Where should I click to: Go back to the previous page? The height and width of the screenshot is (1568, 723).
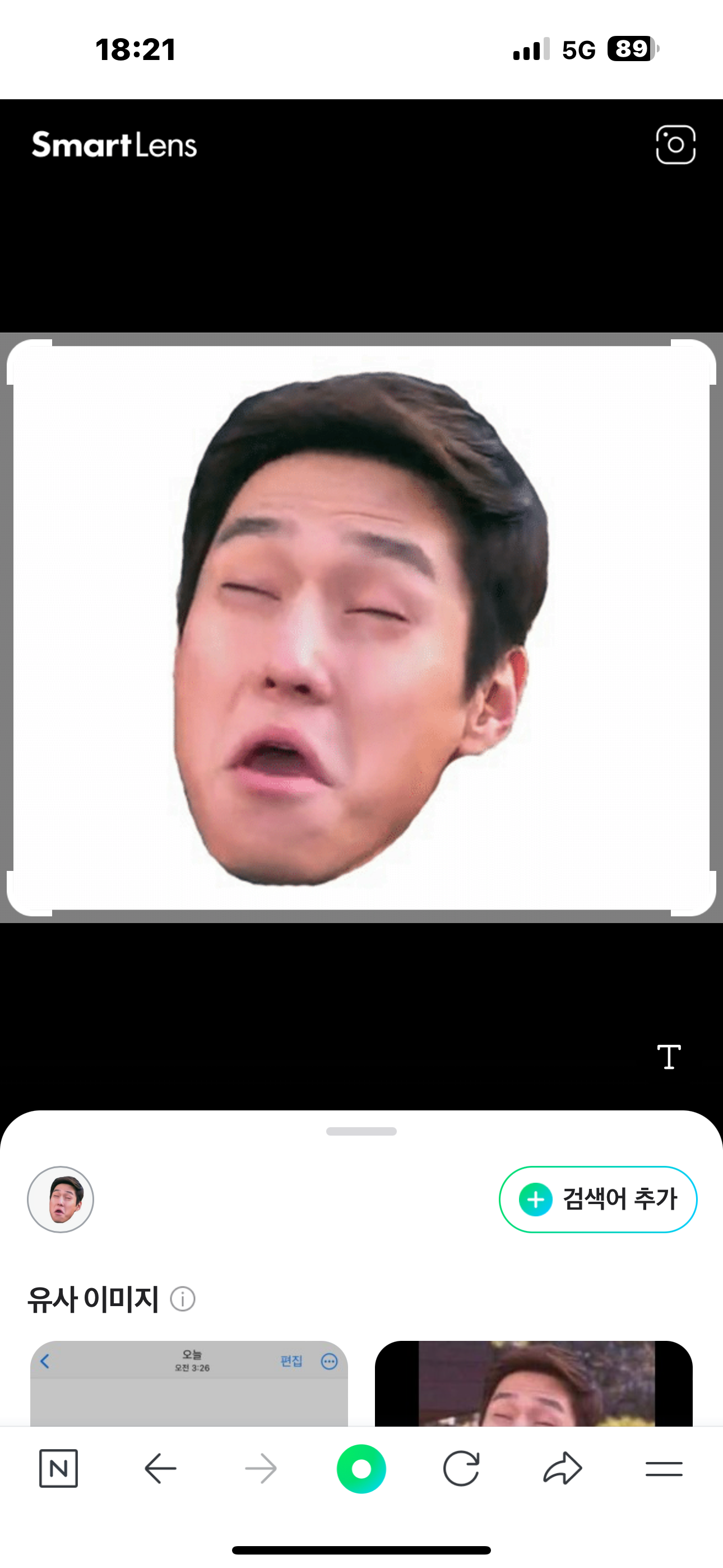160,1469
